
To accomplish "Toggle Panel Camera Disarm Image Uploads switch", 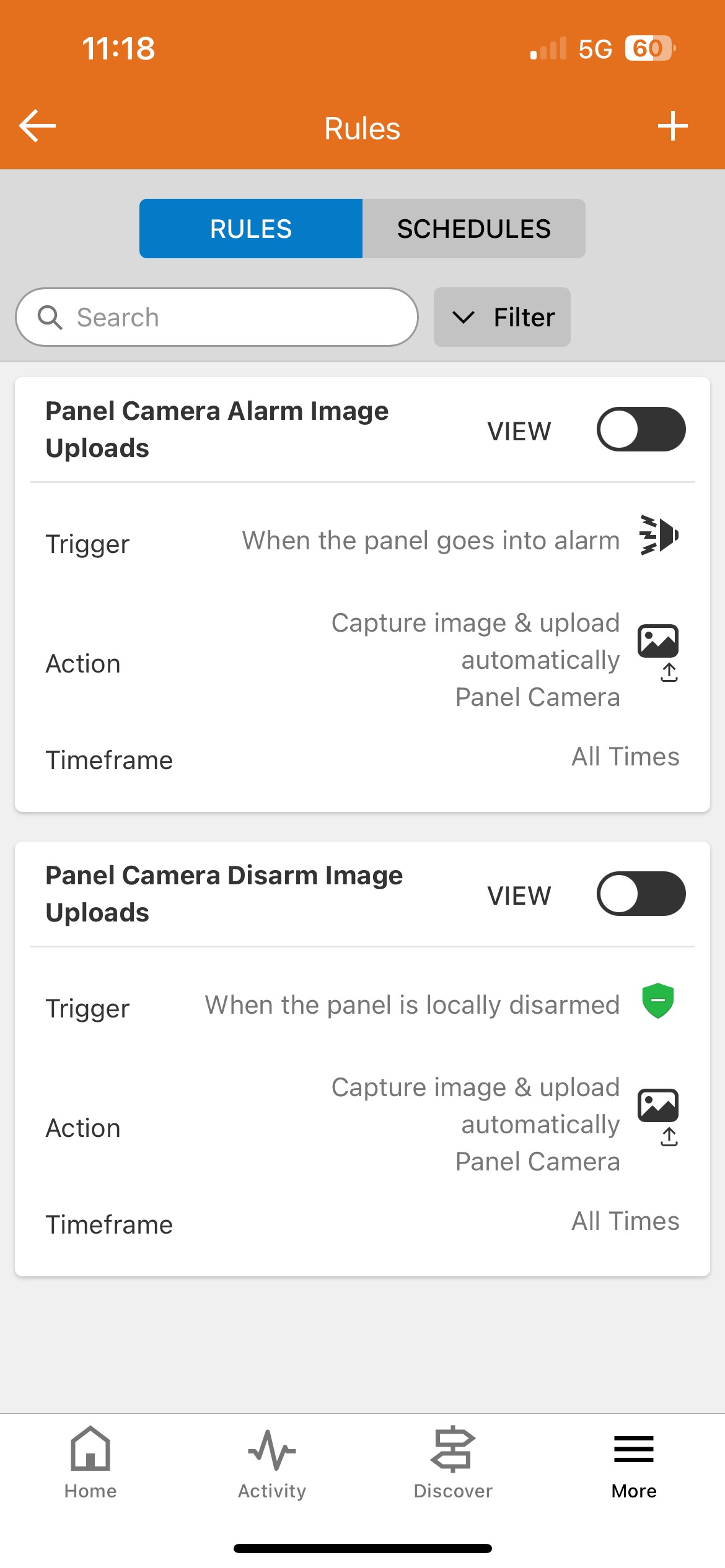I will [x=641, y=894].
